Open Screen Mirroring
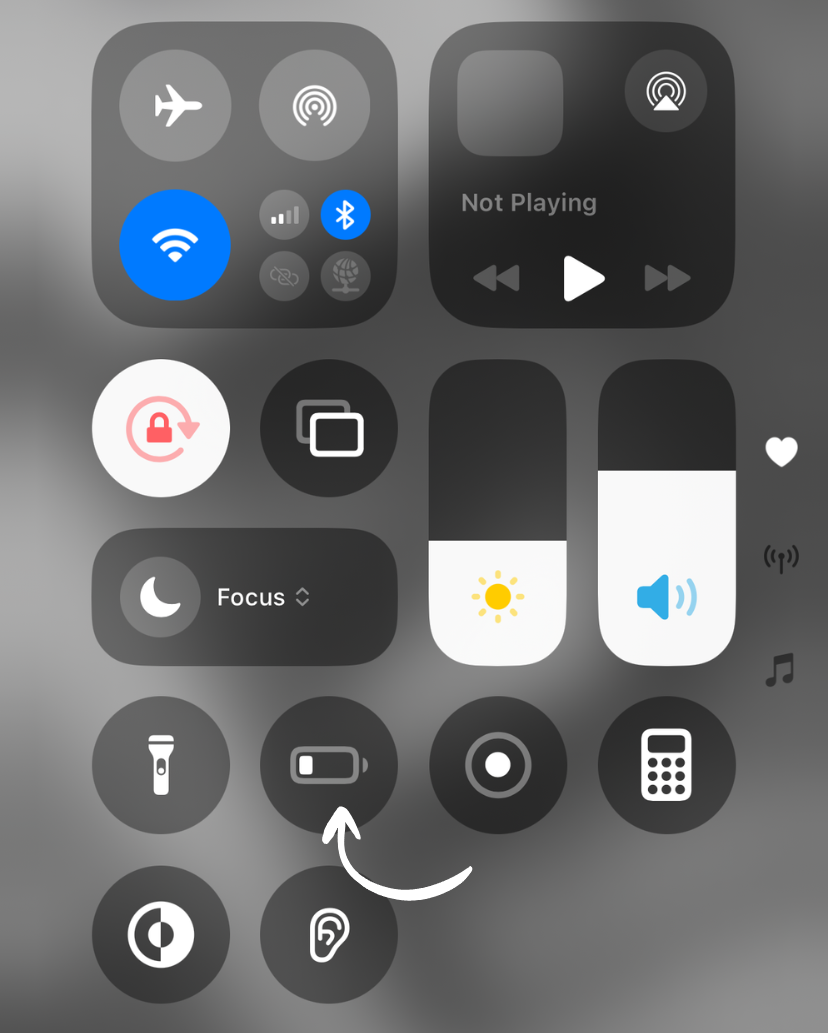Image resolution: width=828 pixels, height=1033 pixels. (328, 428)
